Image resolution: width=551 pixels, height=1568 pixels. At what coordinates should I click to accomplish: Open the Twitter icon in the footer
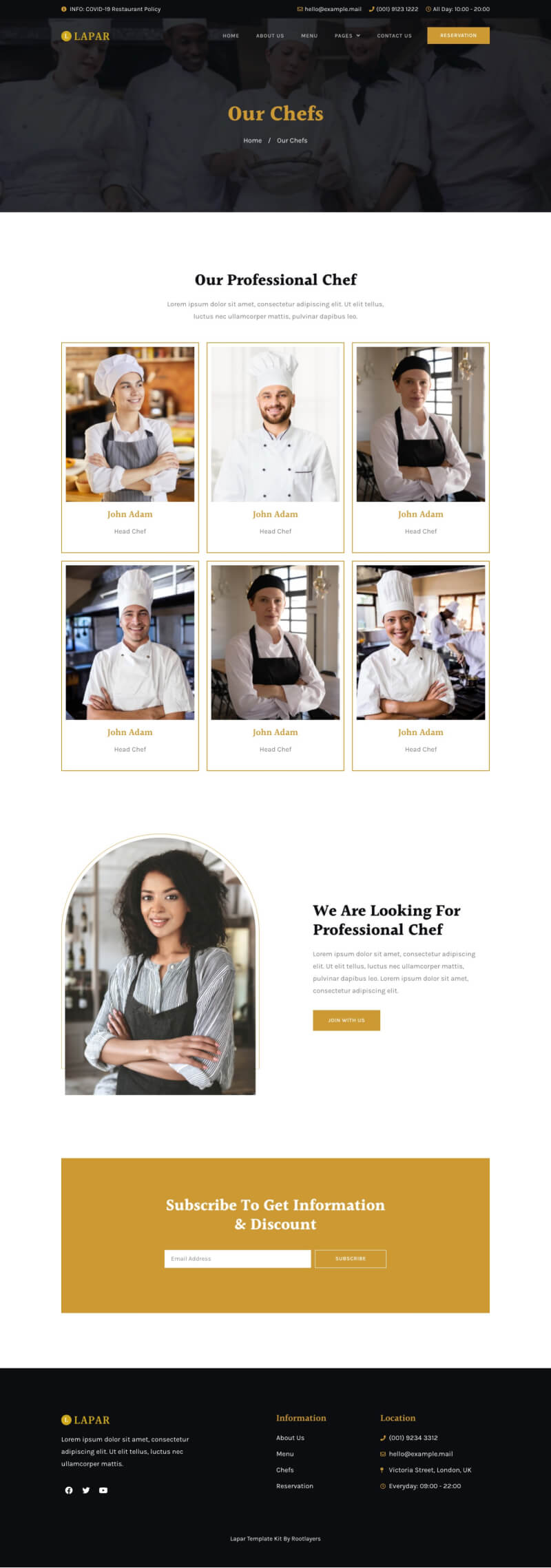(x=86, y=1490)
